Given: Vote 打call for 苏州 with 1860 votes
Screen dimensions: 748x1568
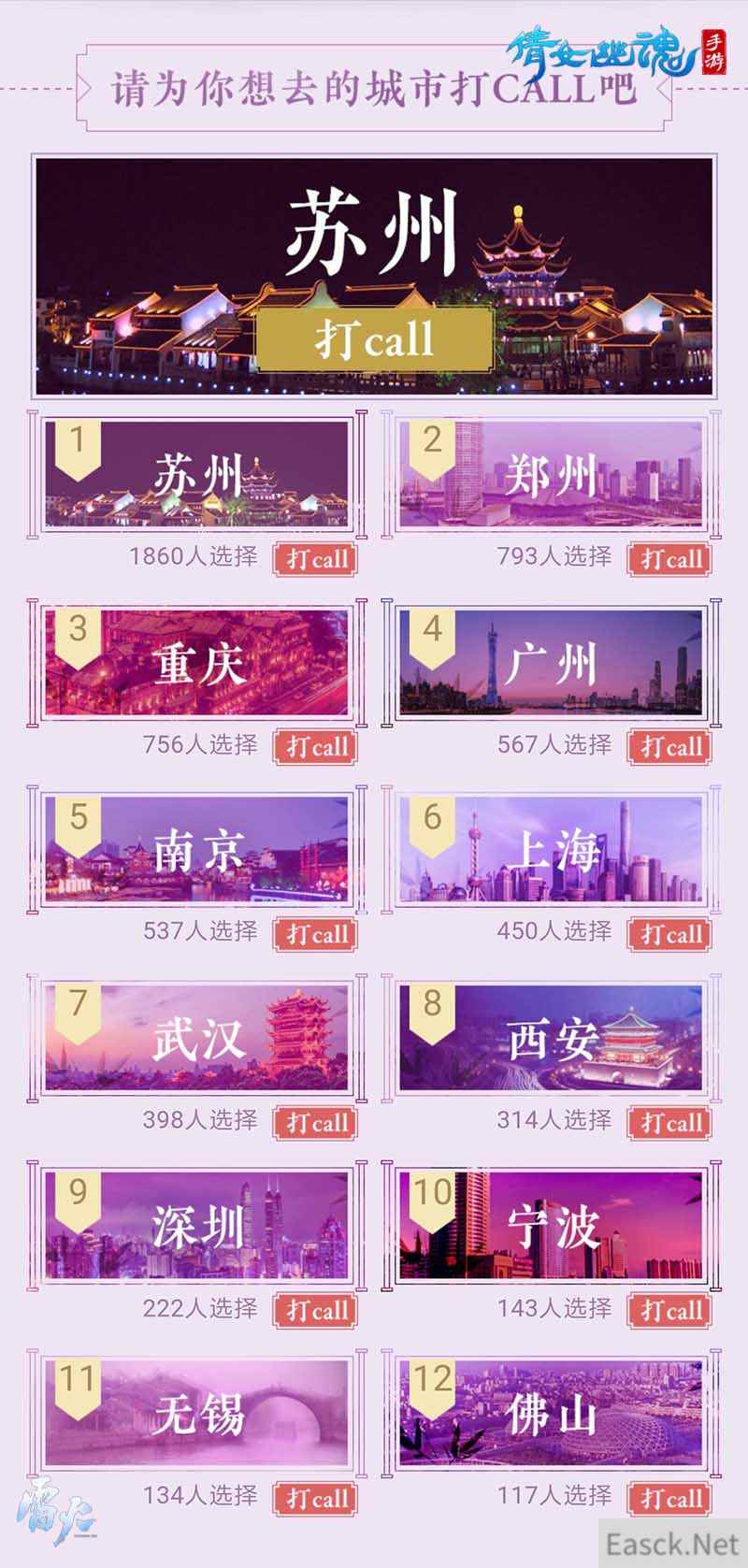Looking at the screenshot, I should 316,559.
